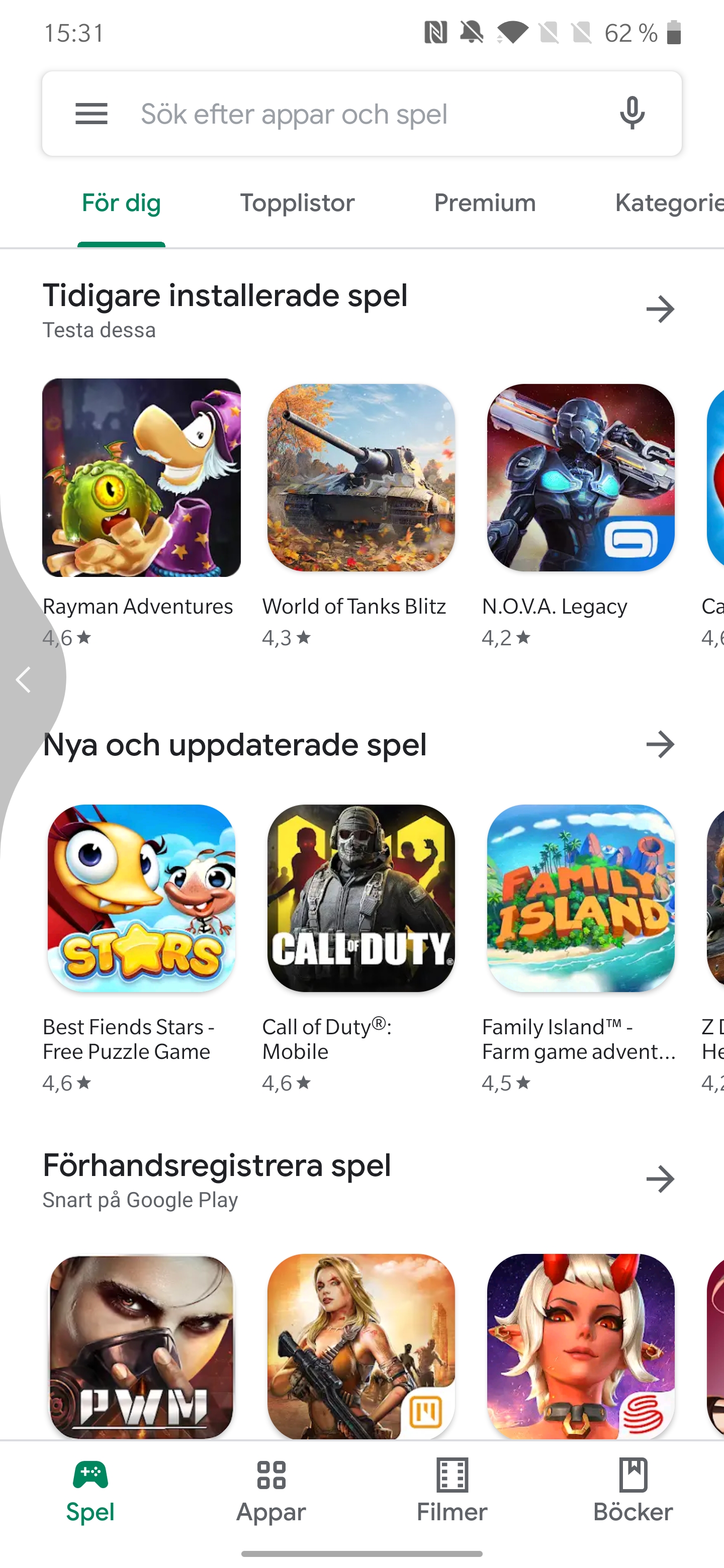
Task: Open the hamburger menu drawer
Action: 92,114
